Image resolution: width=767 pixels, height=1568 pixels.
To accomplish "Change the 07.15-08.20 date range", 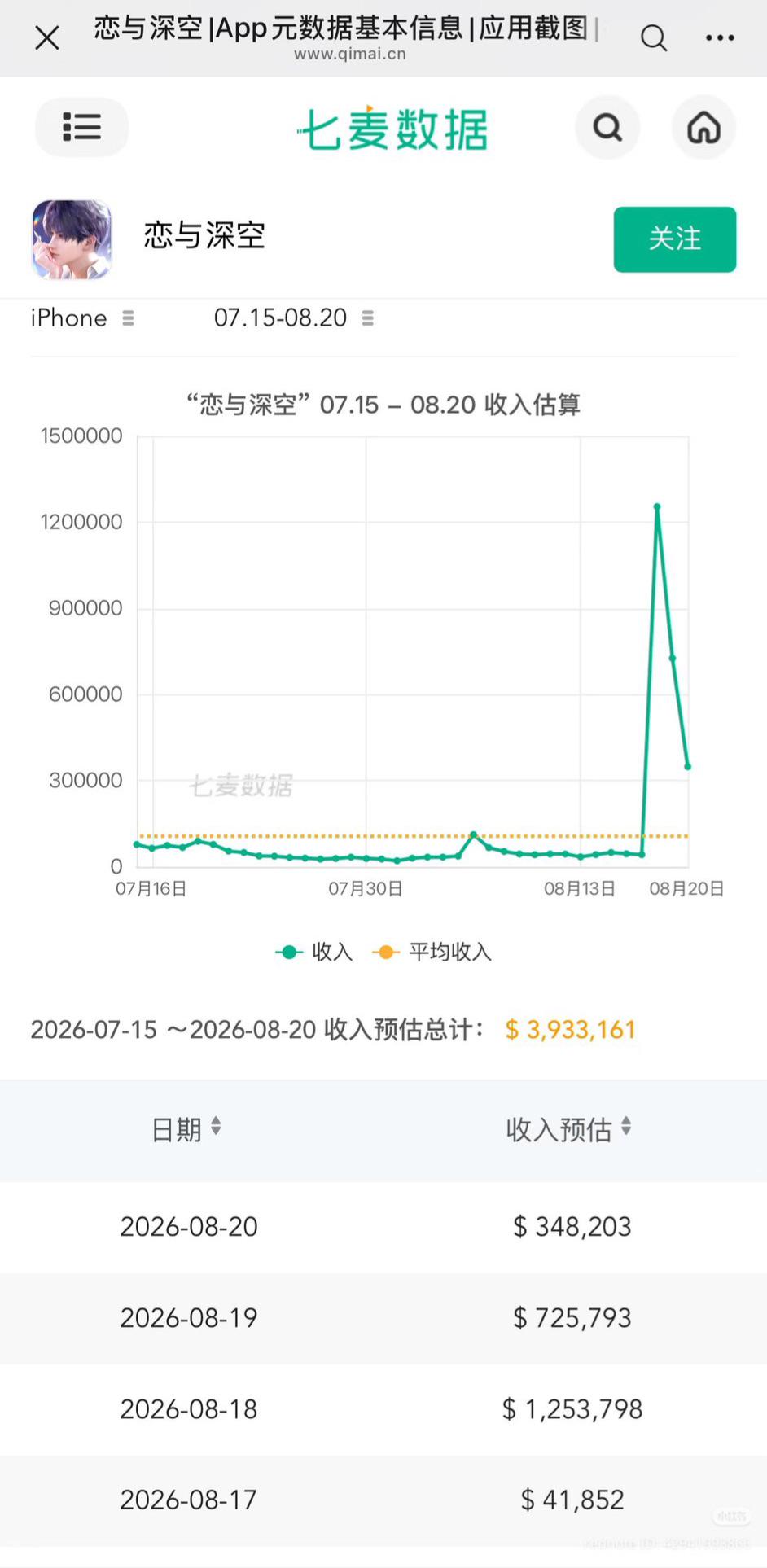I will (293, 318).
